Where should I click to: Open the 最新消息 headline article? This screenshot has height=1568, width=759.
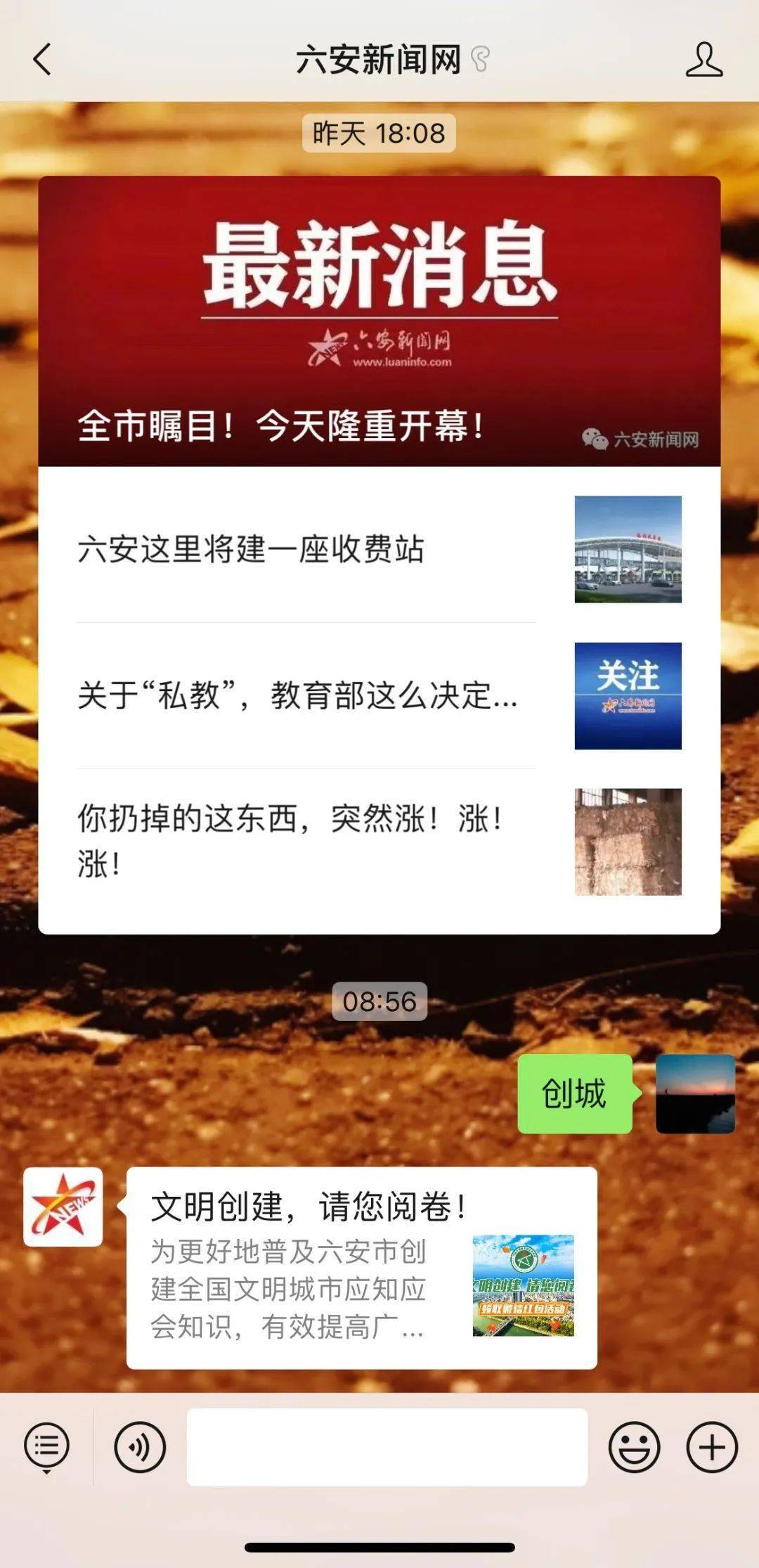[x=379, y=321]
